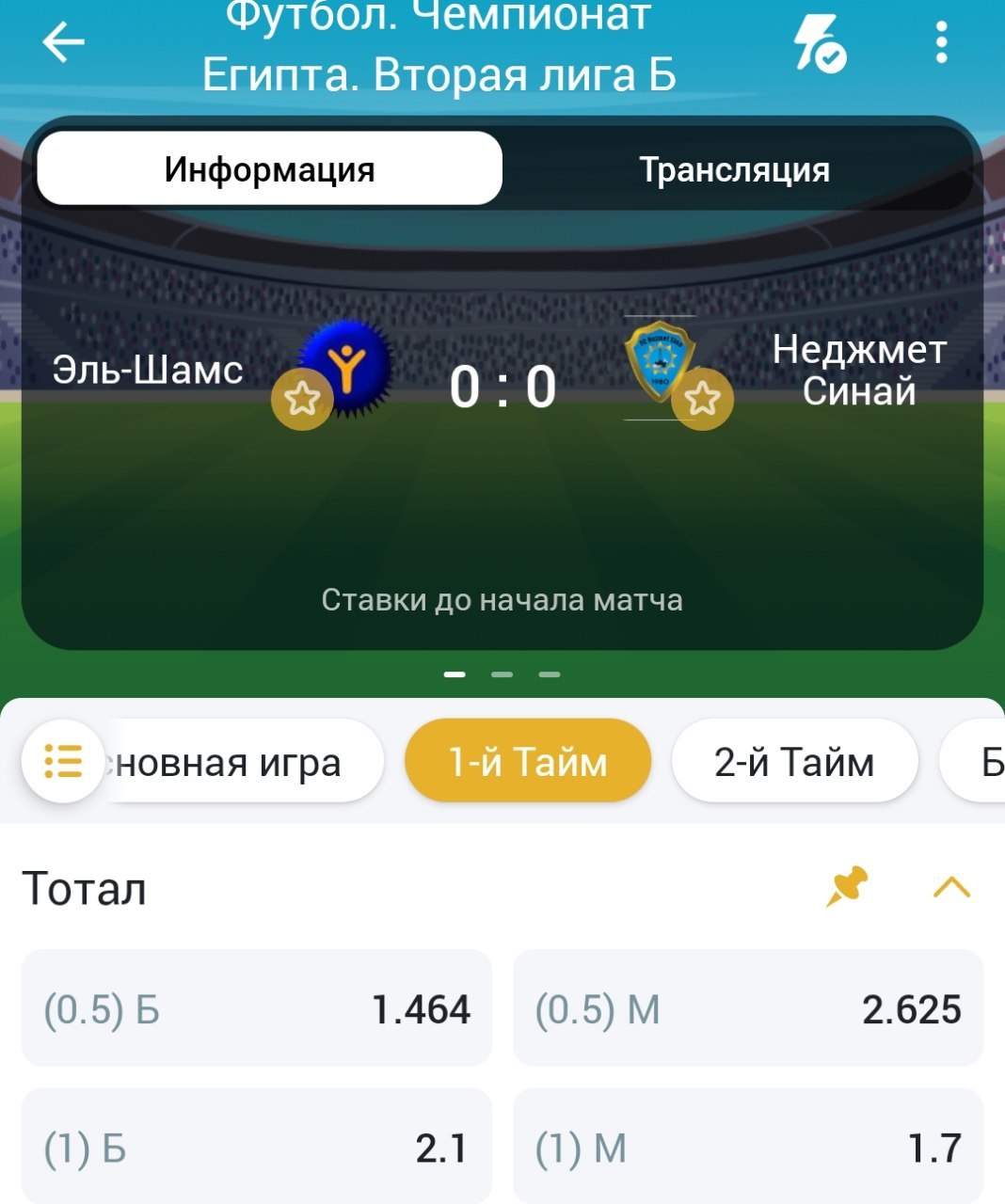The image size is (1005, 1204).
Task: Favorite the Неджмет Синай team star
Action: coord(702,399)
